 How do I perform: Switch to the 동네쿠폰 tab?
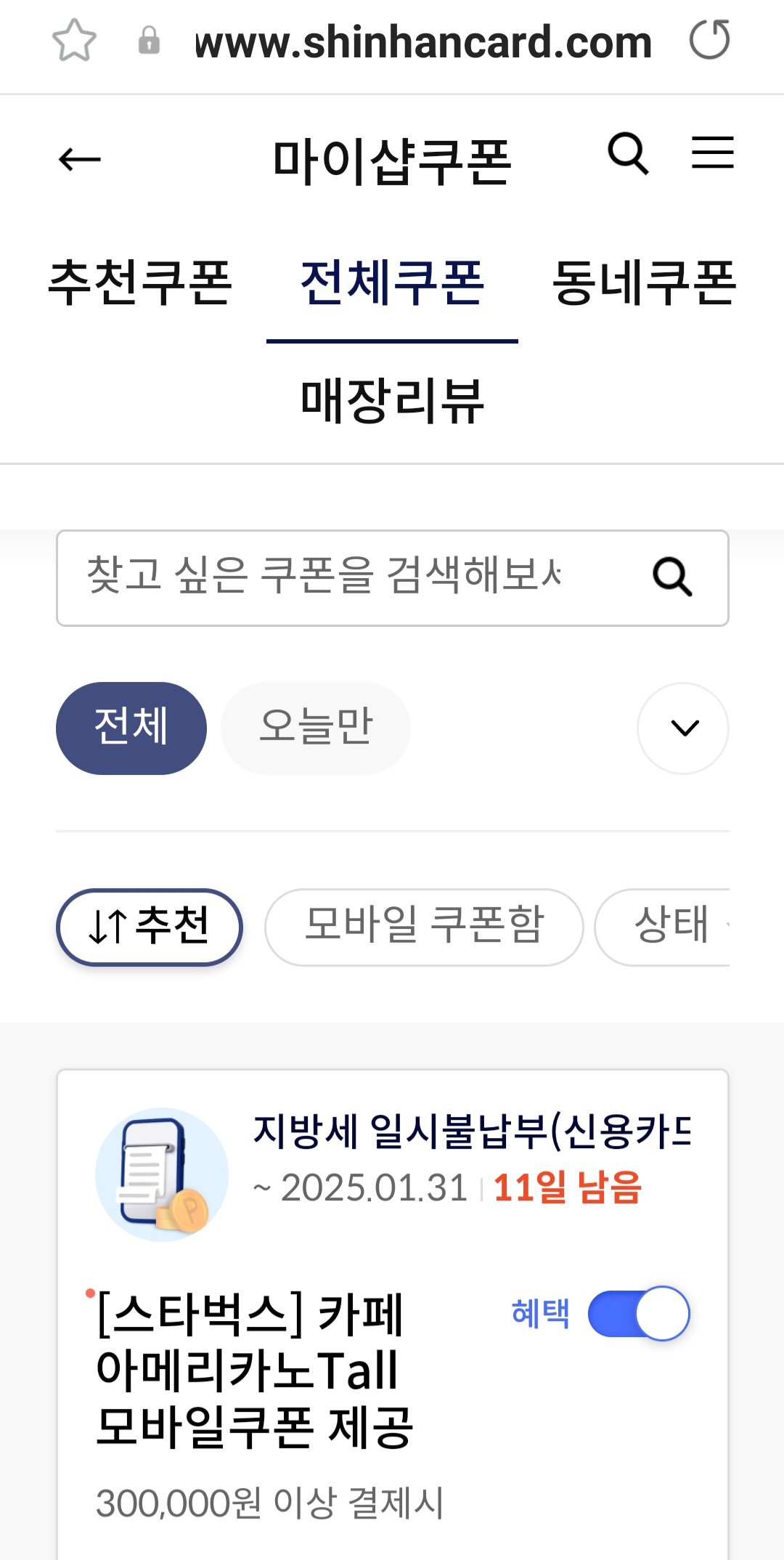(x=644, y=283)
